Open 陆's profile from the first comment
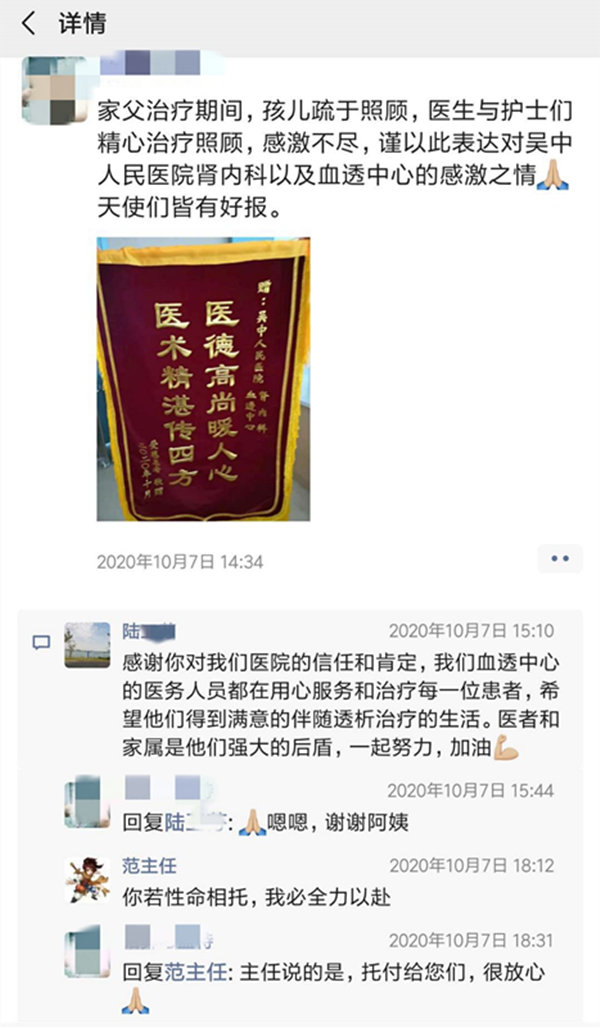Viewport: 600px width, 1027px height. click(x=149, y=631)
